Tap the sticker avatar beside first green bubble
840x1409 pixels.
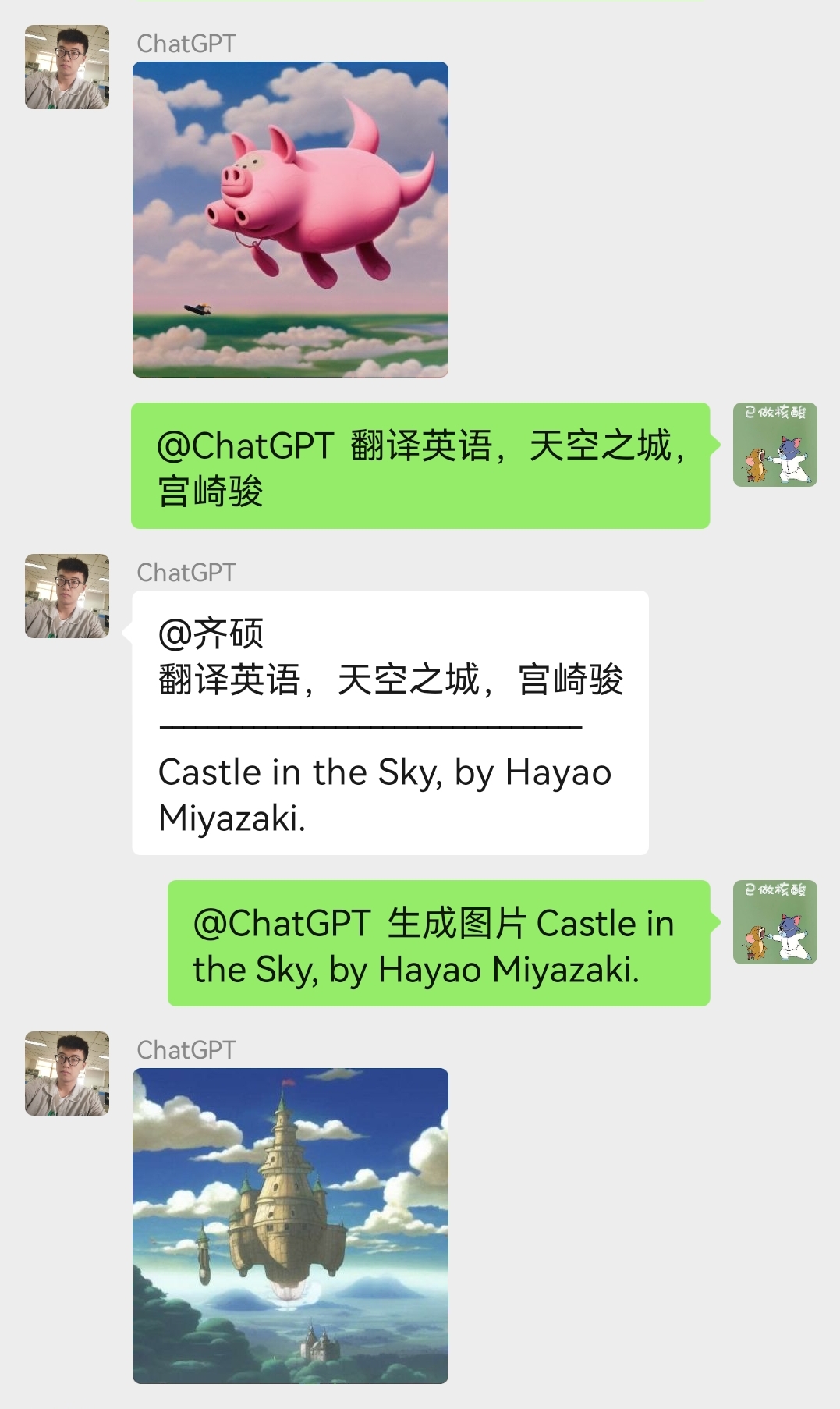pyautogui.click(x=774, y=445)
